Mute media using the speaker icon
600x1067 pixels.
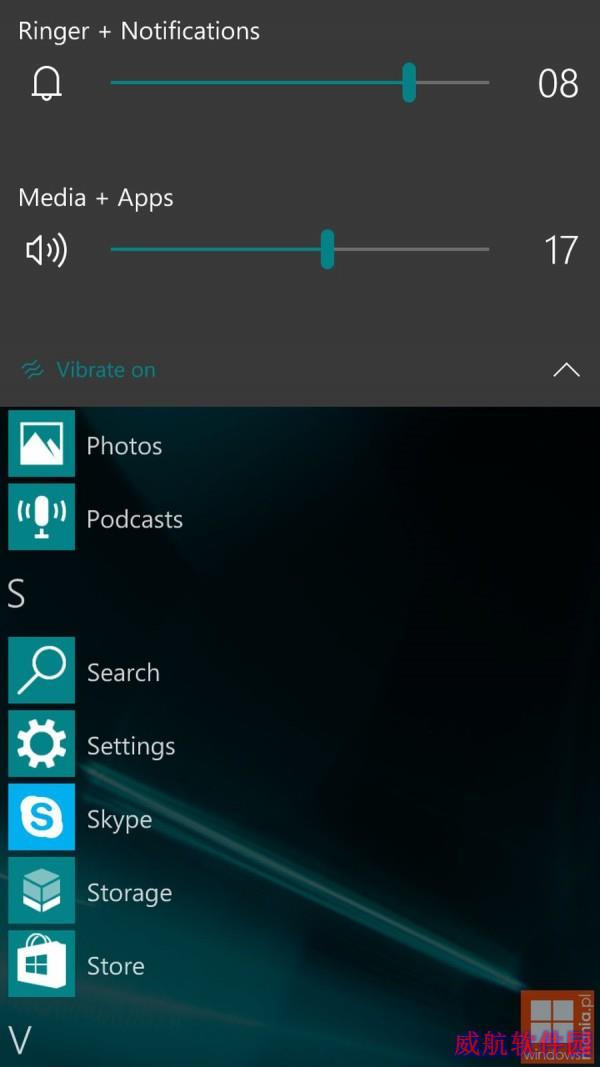(x=47, y=250)
